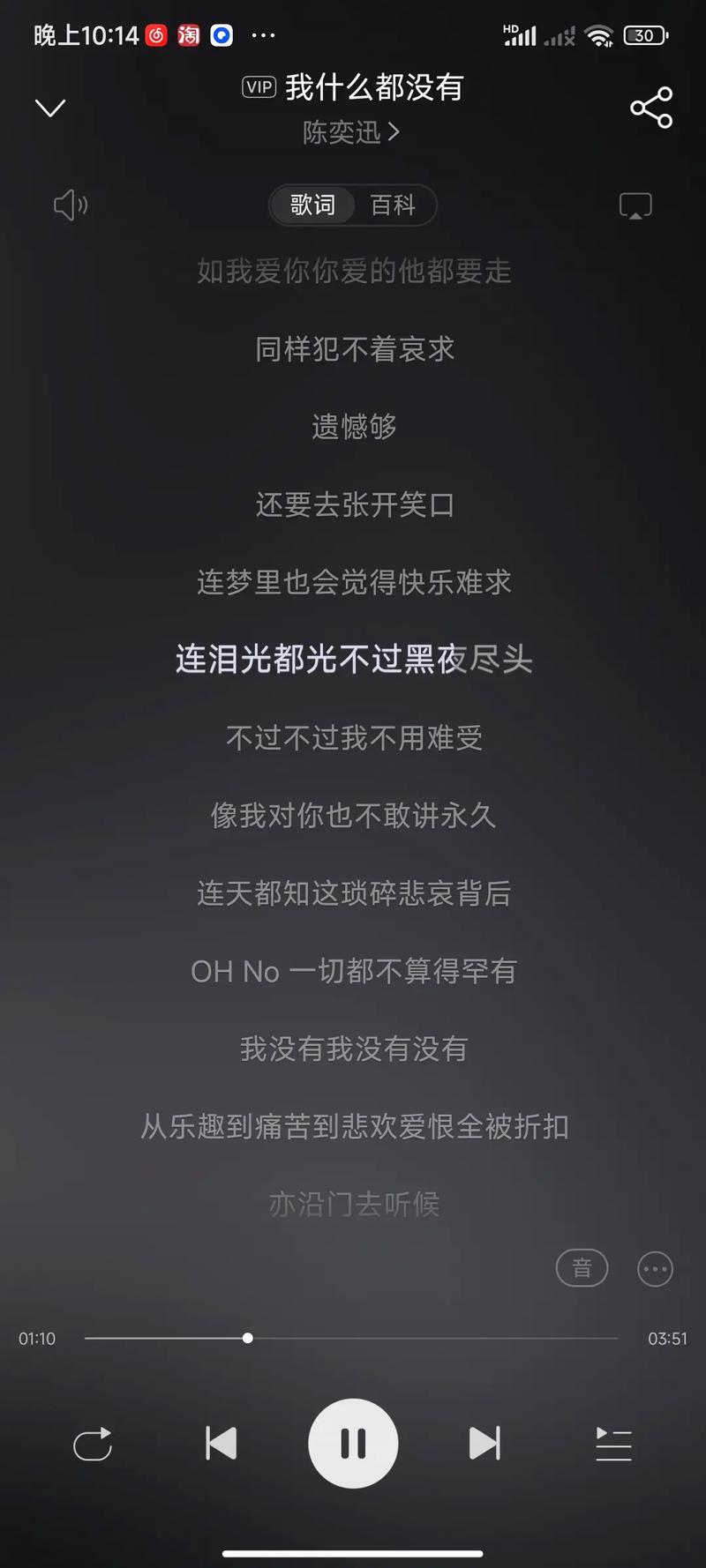
Task: Tap the speaker volume icon
Action: [x=71, y=205]
